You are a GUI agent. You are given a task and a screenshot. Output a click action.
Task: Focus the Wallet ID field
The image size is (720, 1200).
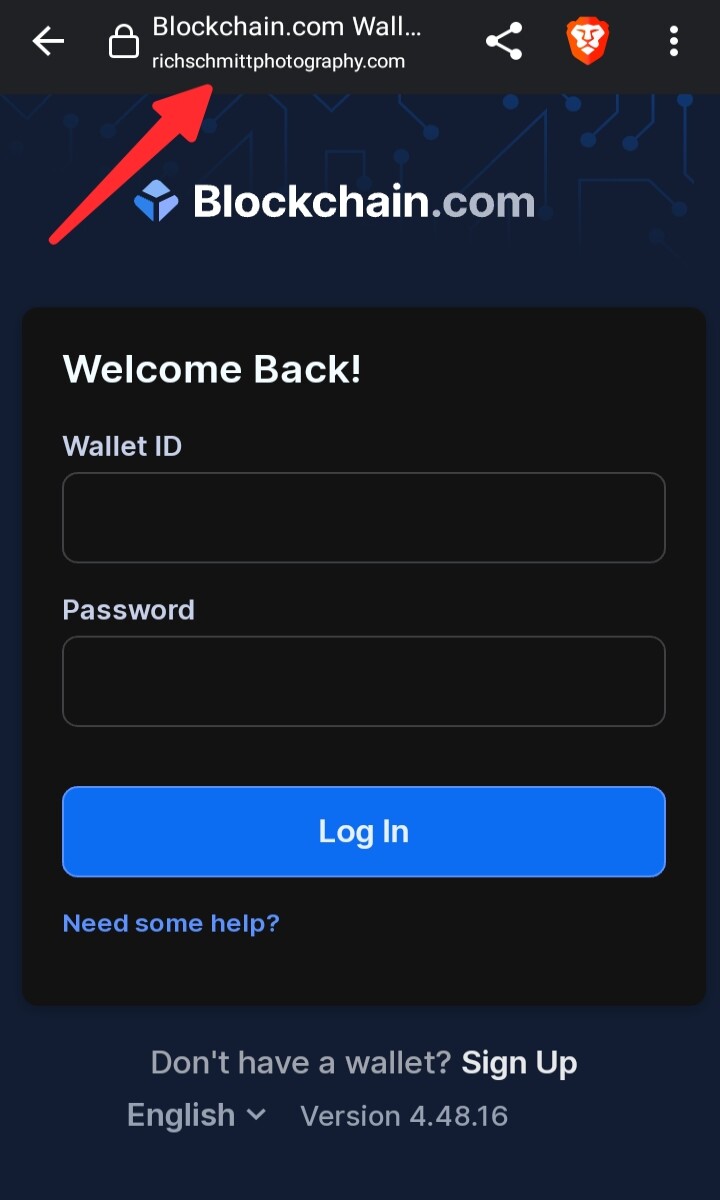coord(364,518)
